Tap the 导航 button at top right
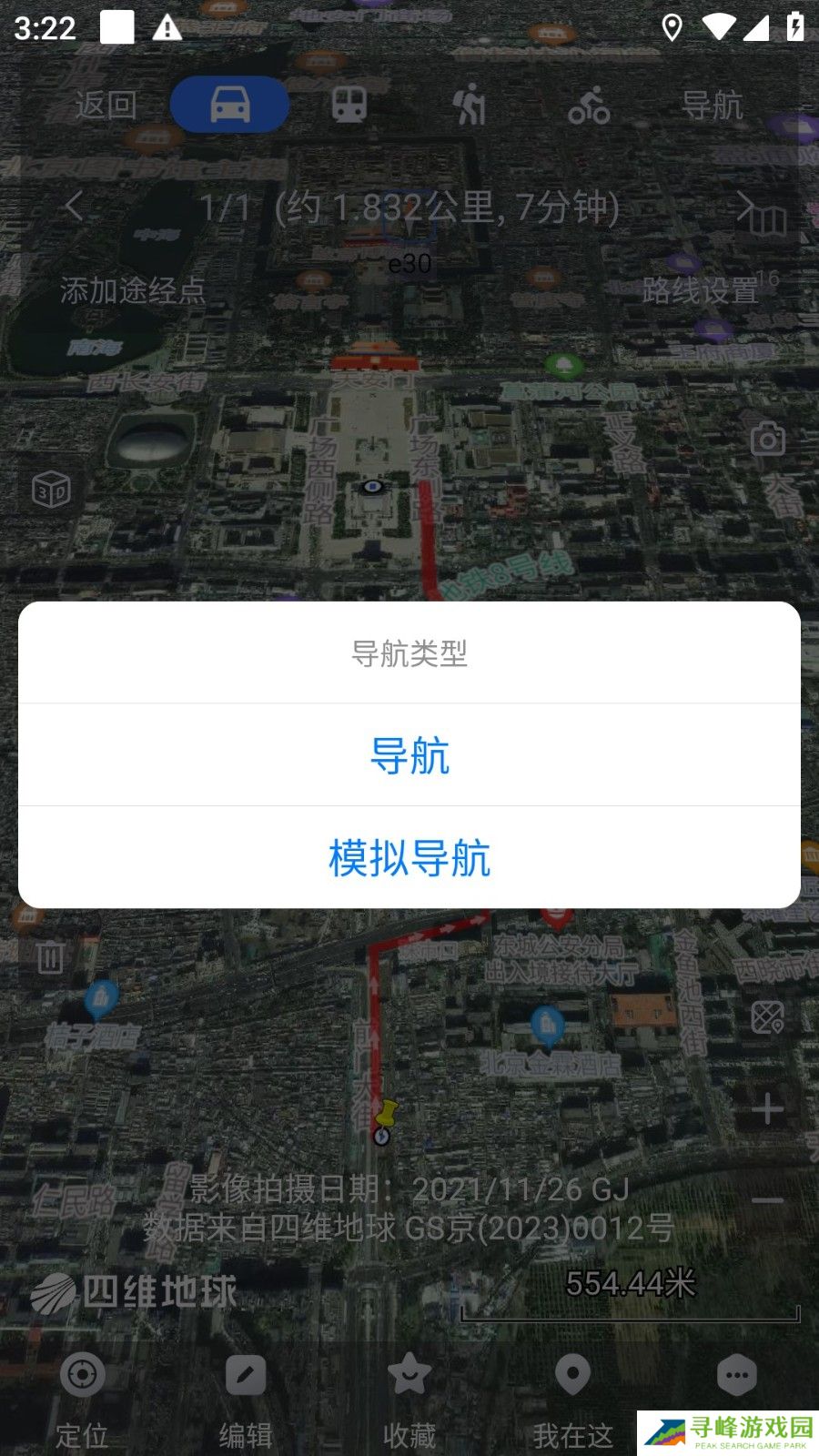Viewport: 819px width, 1456px height. (x=712, y=105)
